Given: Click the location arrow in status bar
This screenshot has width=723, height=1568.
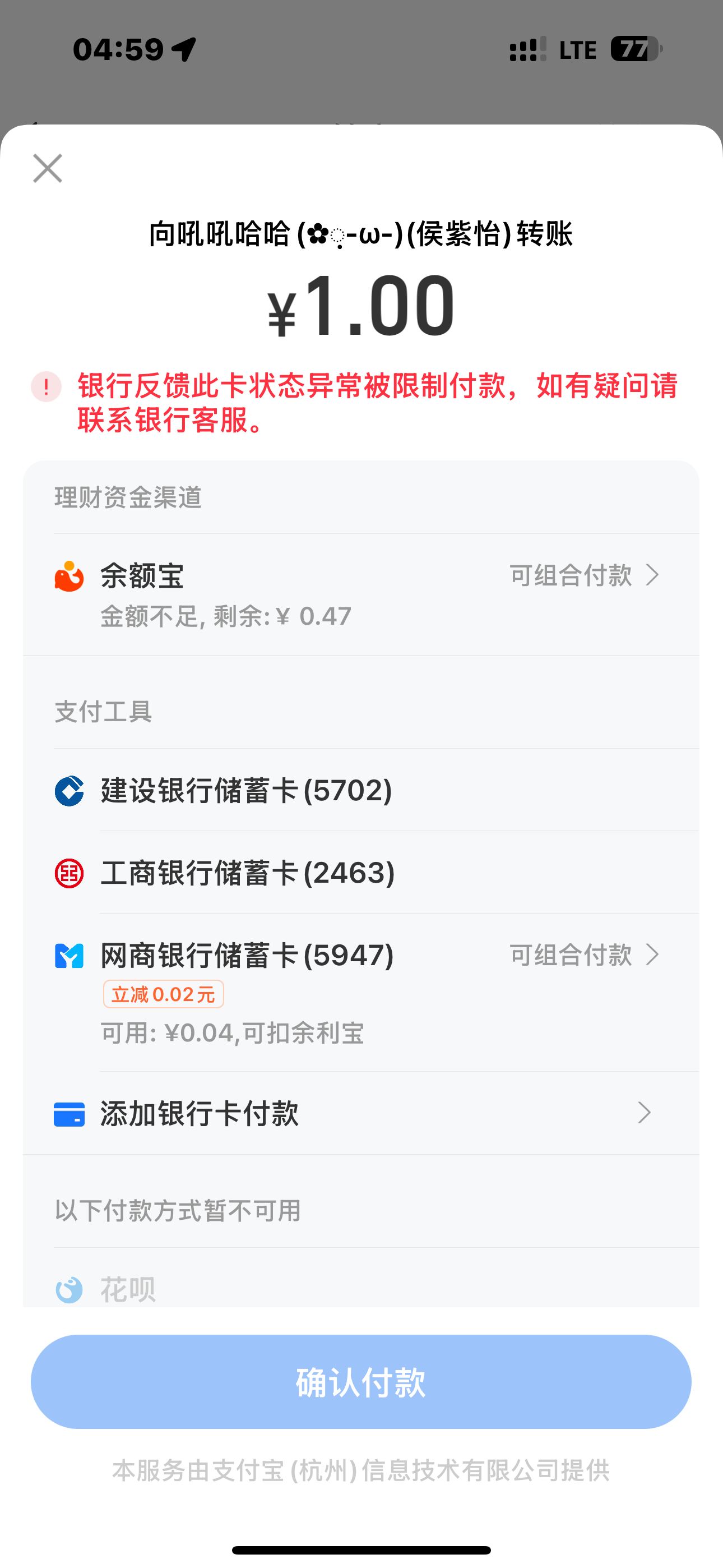Looking at the screenshot, I should [x=184, y=49].
